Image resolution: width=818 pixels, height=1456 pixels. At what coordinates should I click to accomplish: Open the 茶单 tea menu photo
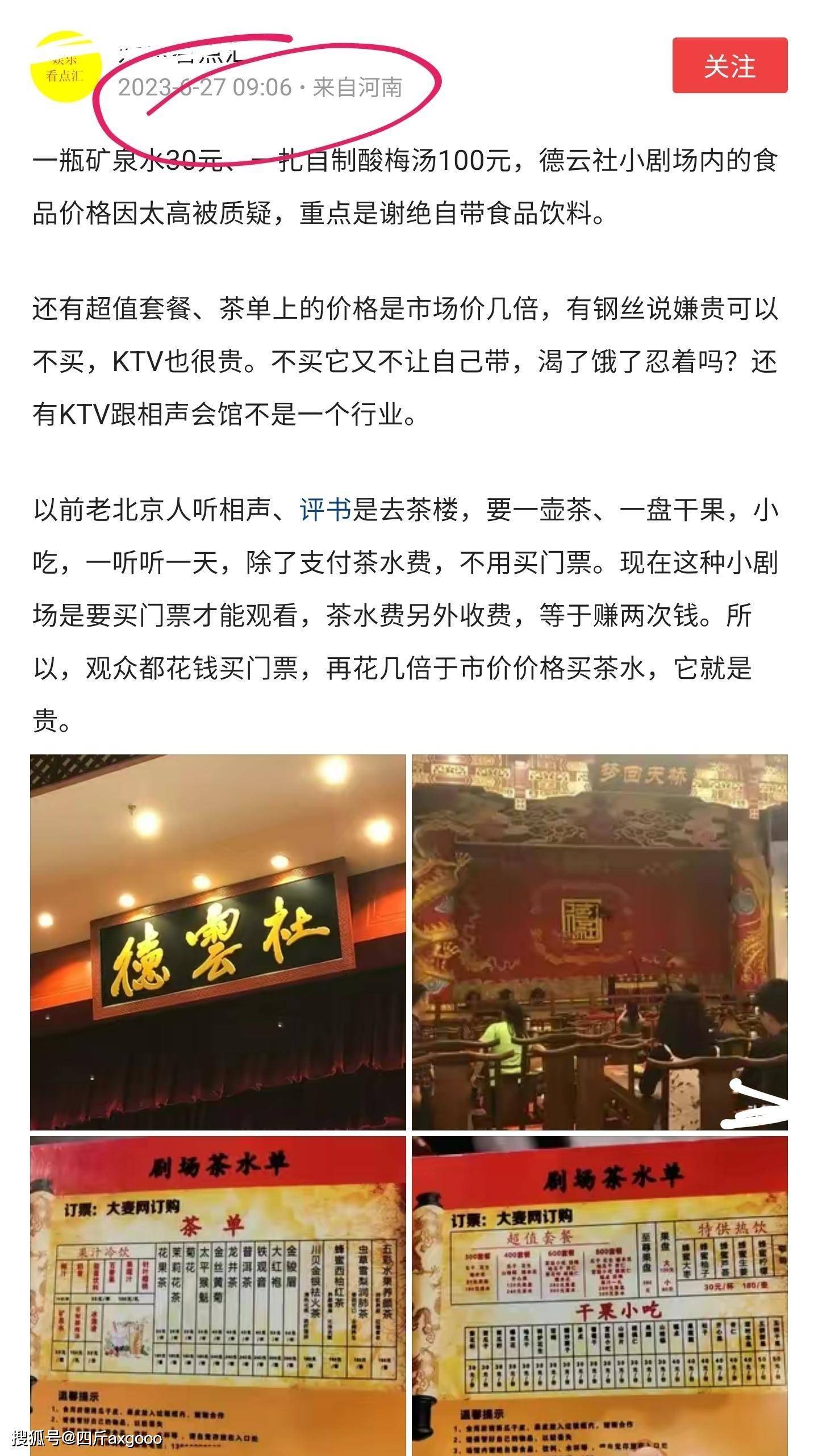pyautogui.click(x=218, y=1295)
